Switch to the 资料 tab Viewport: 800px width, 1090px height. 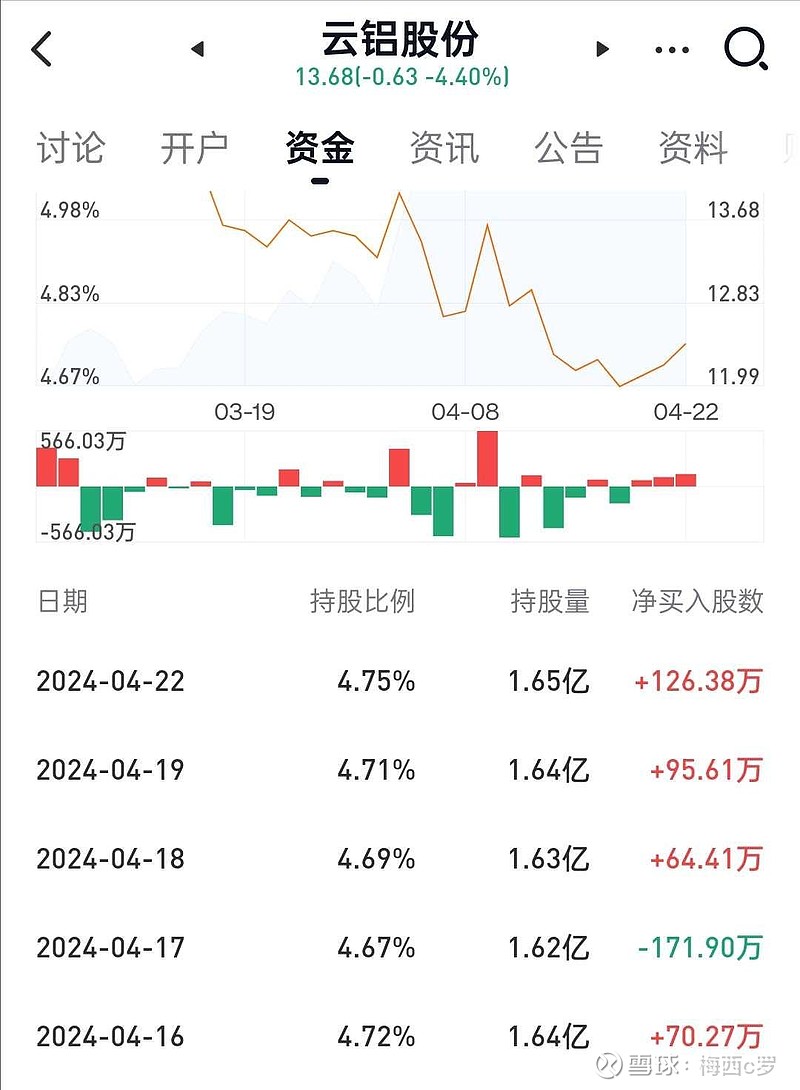(x=690, y=146)
